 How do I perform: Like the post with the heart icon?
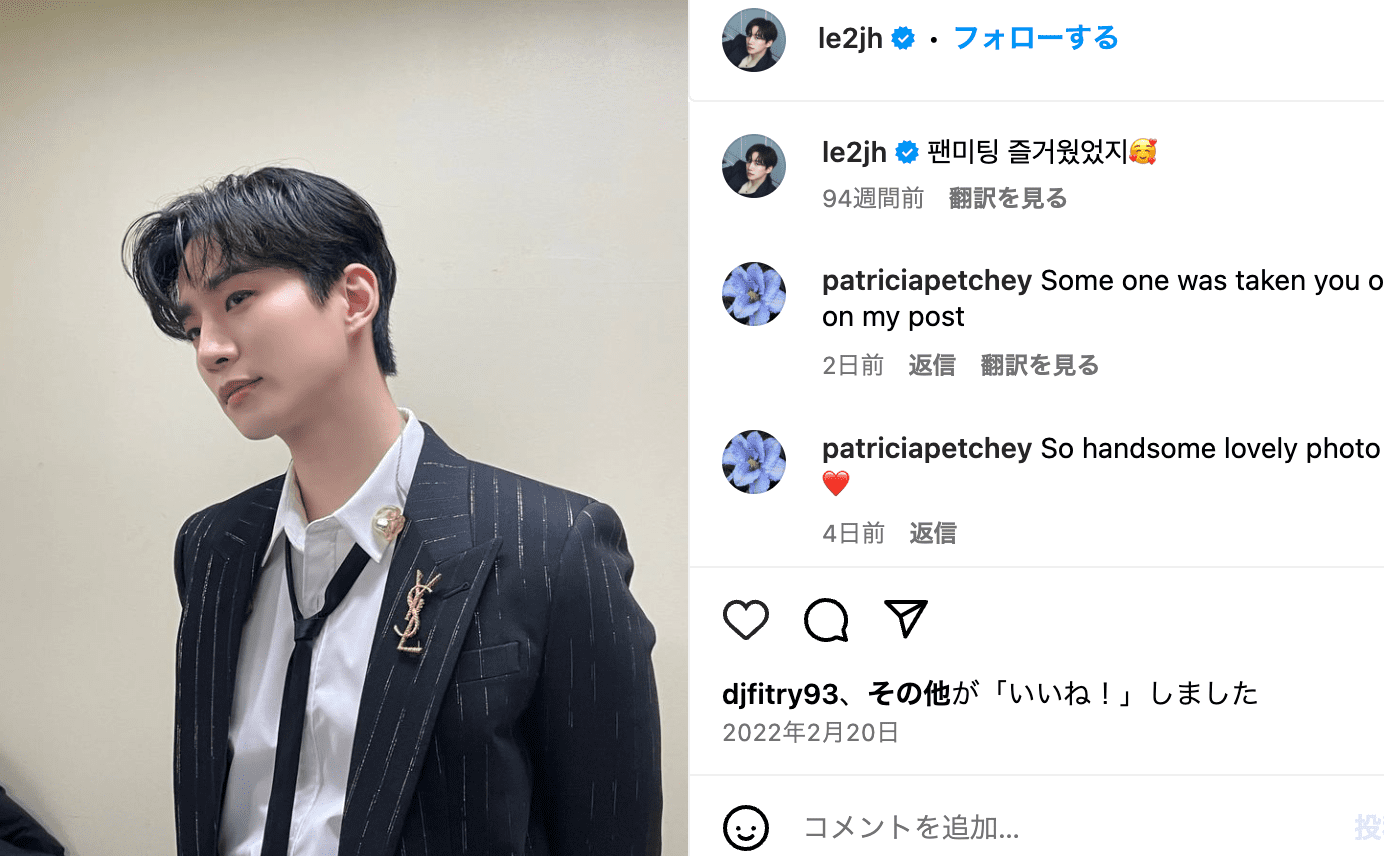pyautogui.click(x=746, y=620)
